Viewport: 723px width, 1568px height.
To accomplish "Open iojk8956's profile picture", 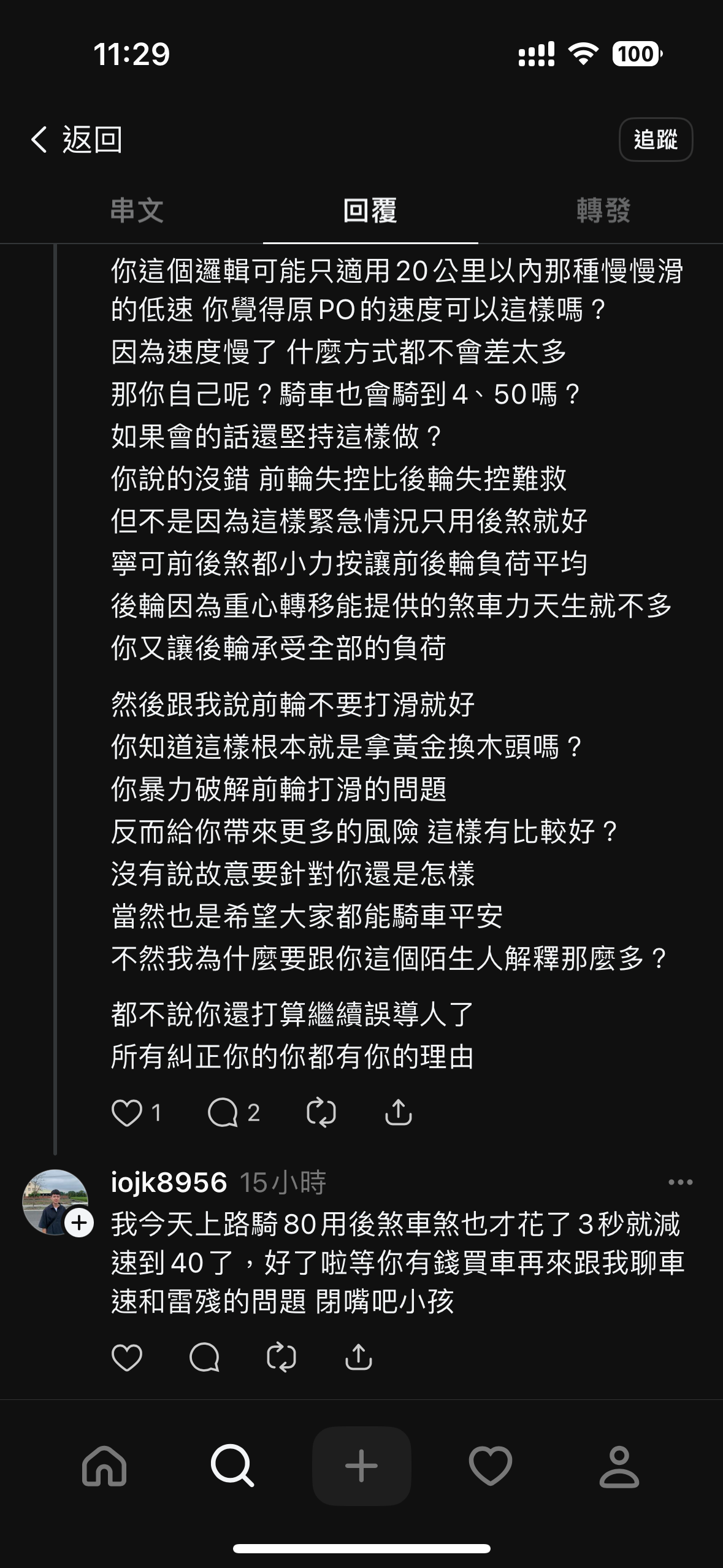I will pyautogui.click(x=55, y=1202).
